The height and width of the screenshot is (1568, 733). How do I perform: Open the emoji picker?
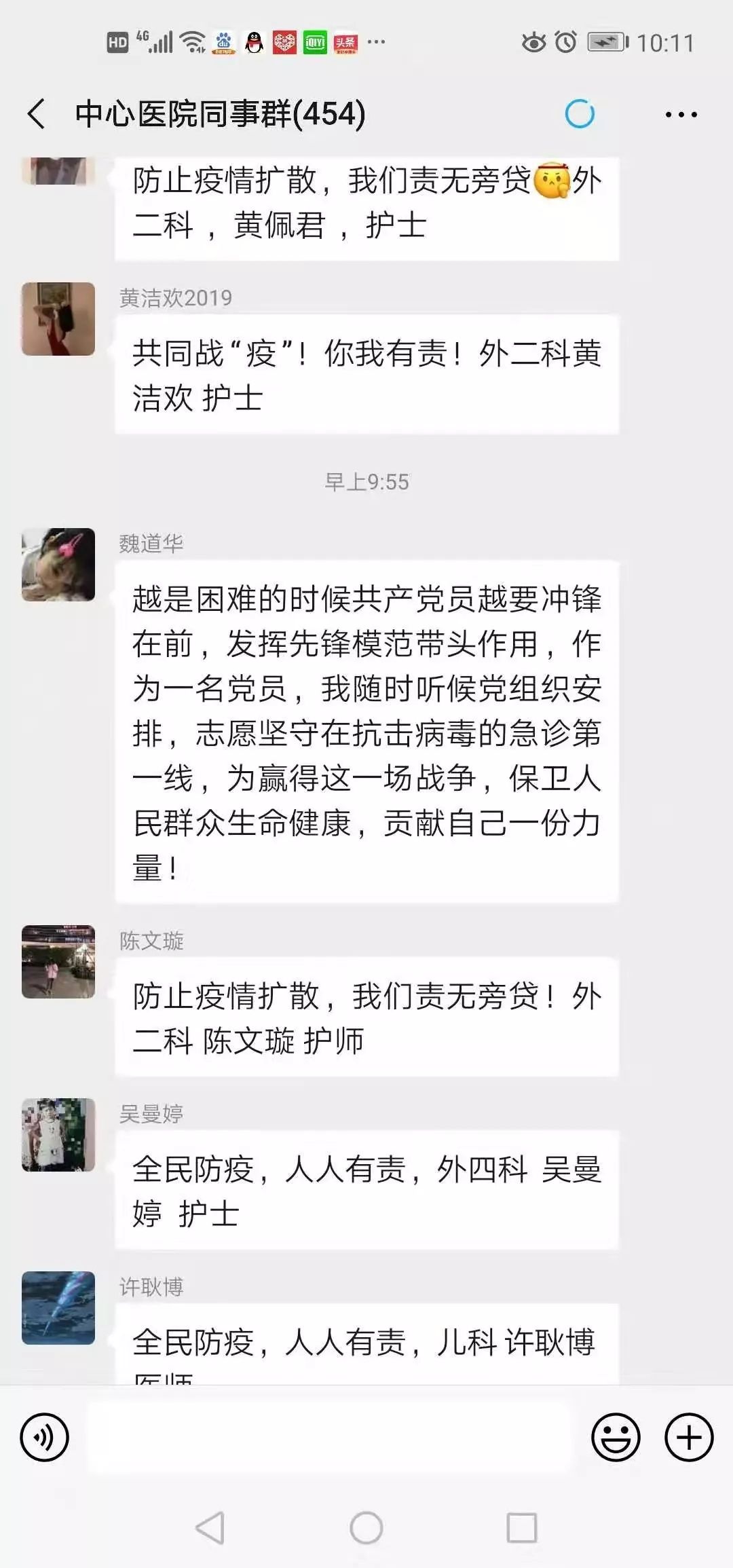[x=616, y=1437]
